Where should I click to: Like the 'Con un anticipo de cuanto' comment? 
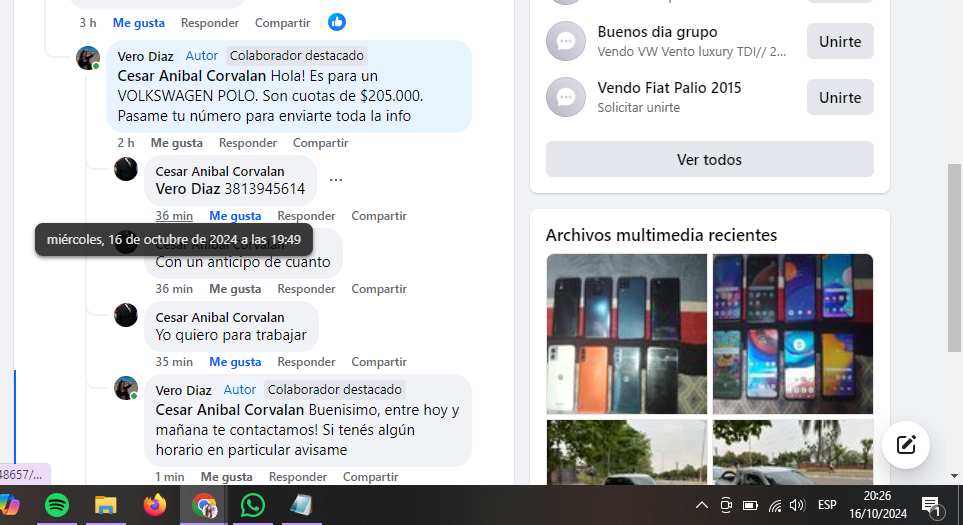click(235, 289)
